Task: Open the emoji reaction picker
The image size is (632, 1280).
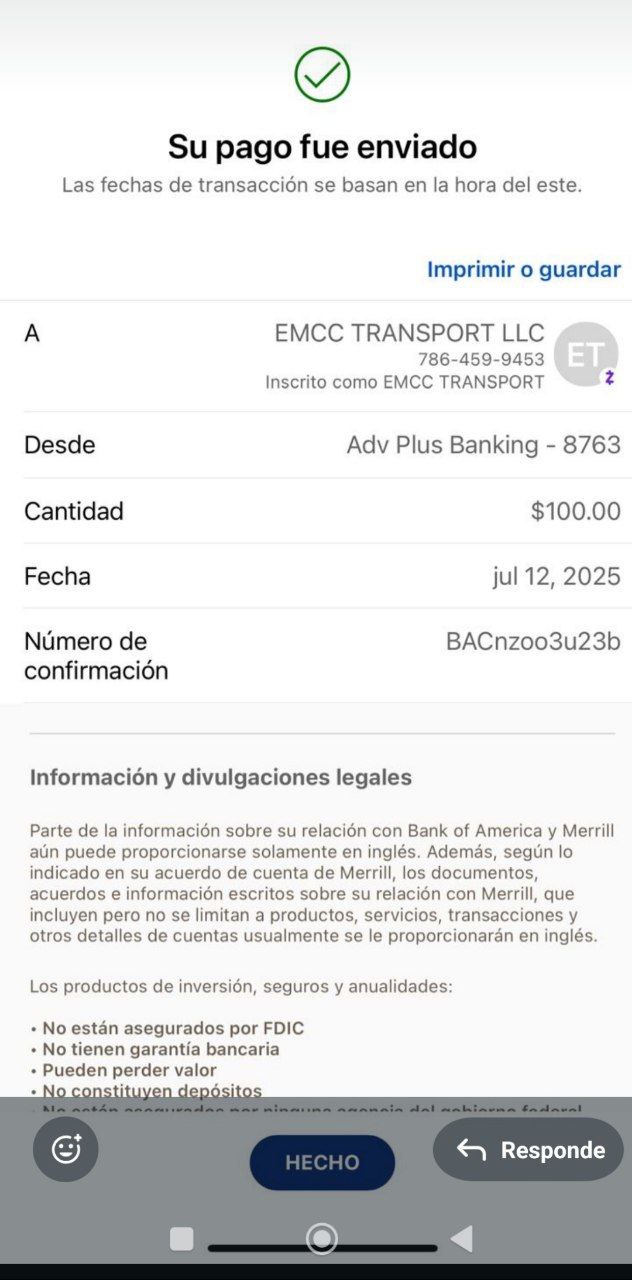Action: pos(66,1149)
